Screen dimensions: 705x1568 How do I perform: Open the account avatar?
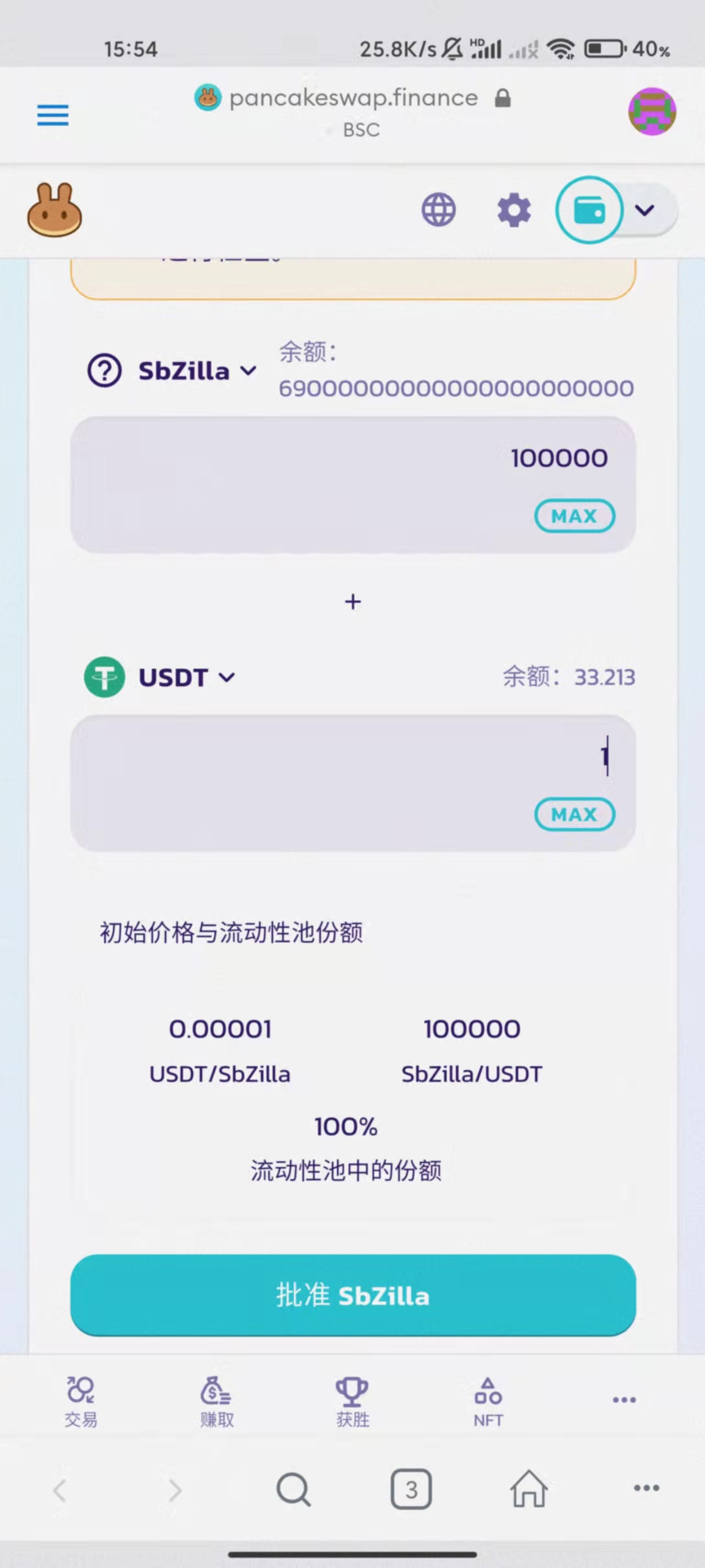(652, 111)
